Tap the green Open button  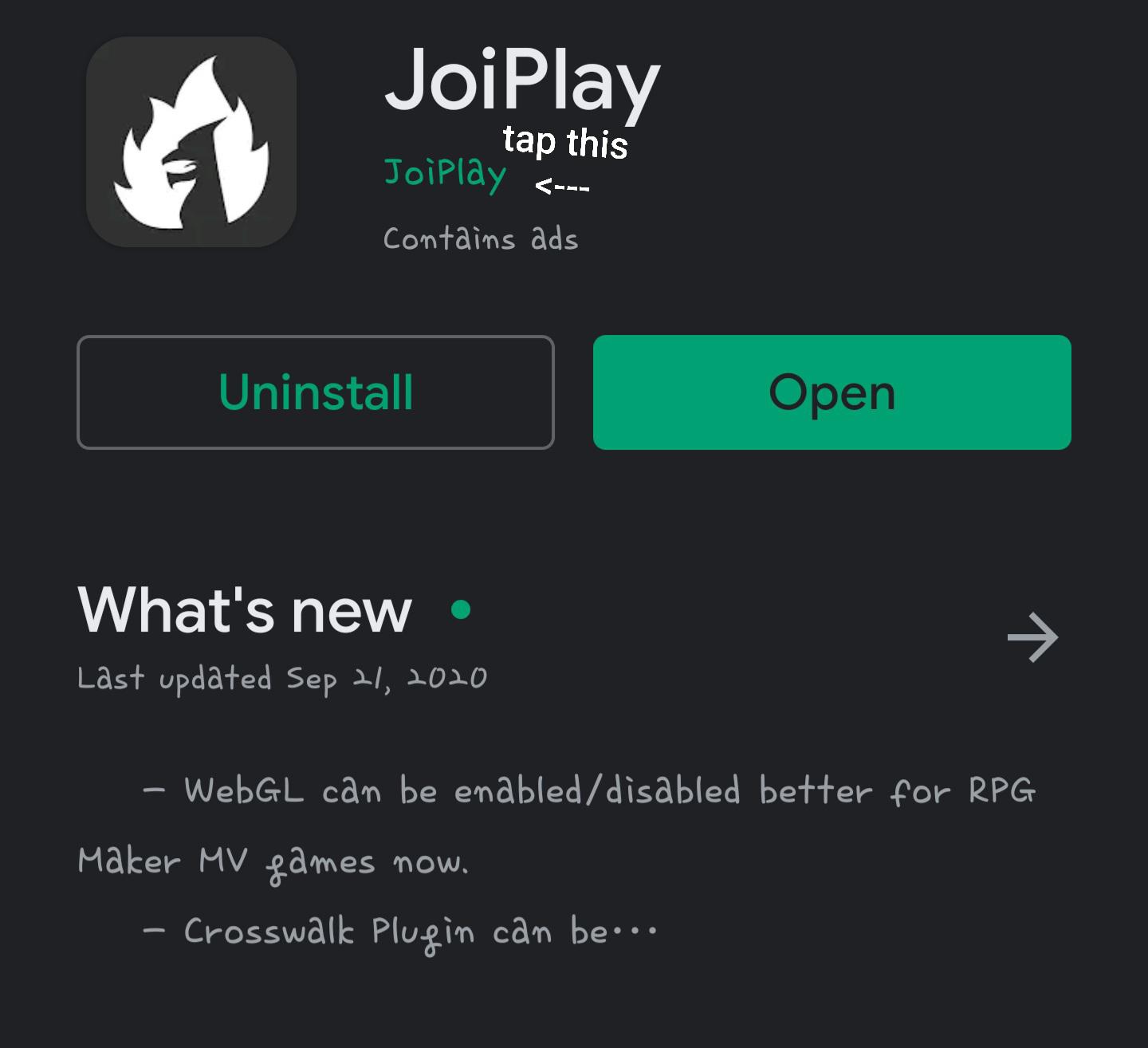click(832, 392)
